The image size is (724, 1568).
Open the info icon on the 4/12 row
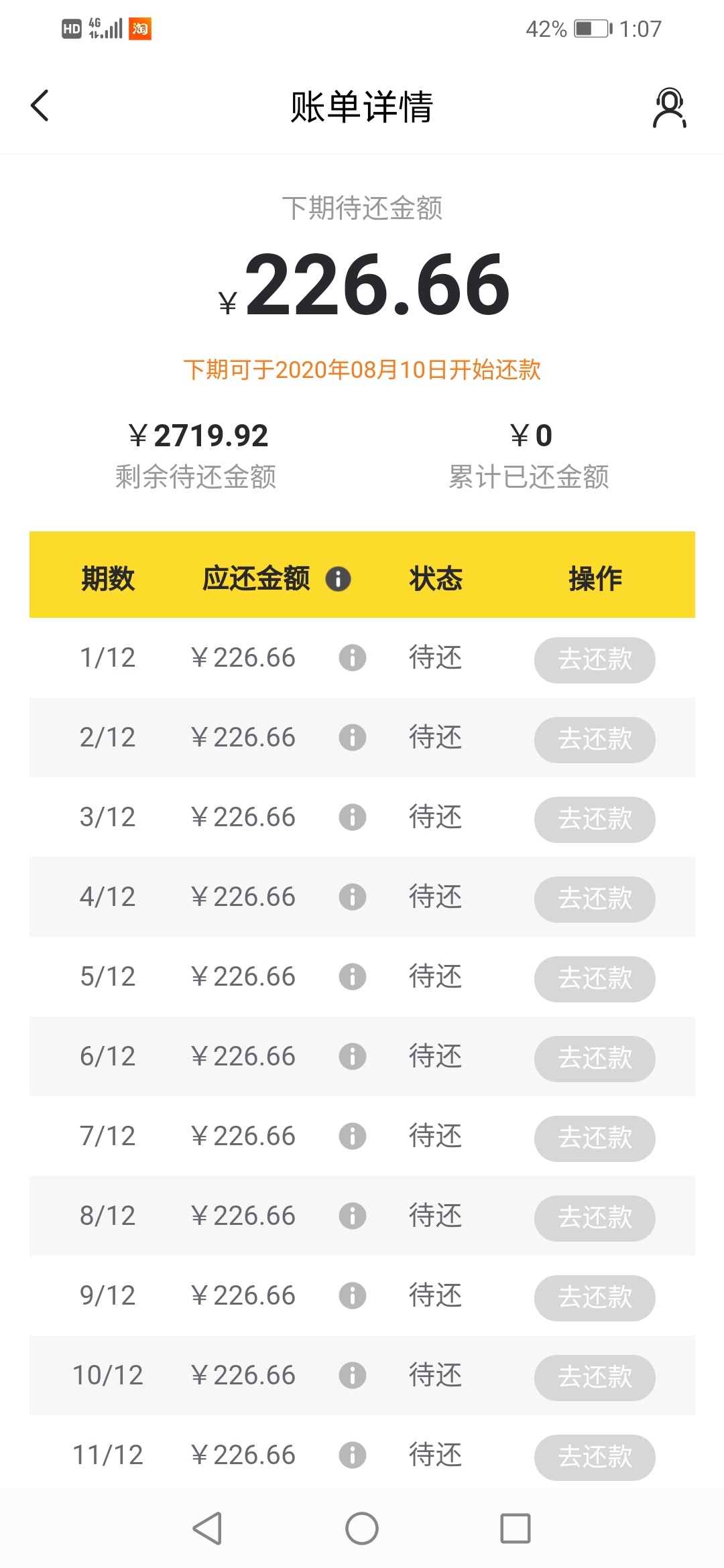(x=353, y=897)
